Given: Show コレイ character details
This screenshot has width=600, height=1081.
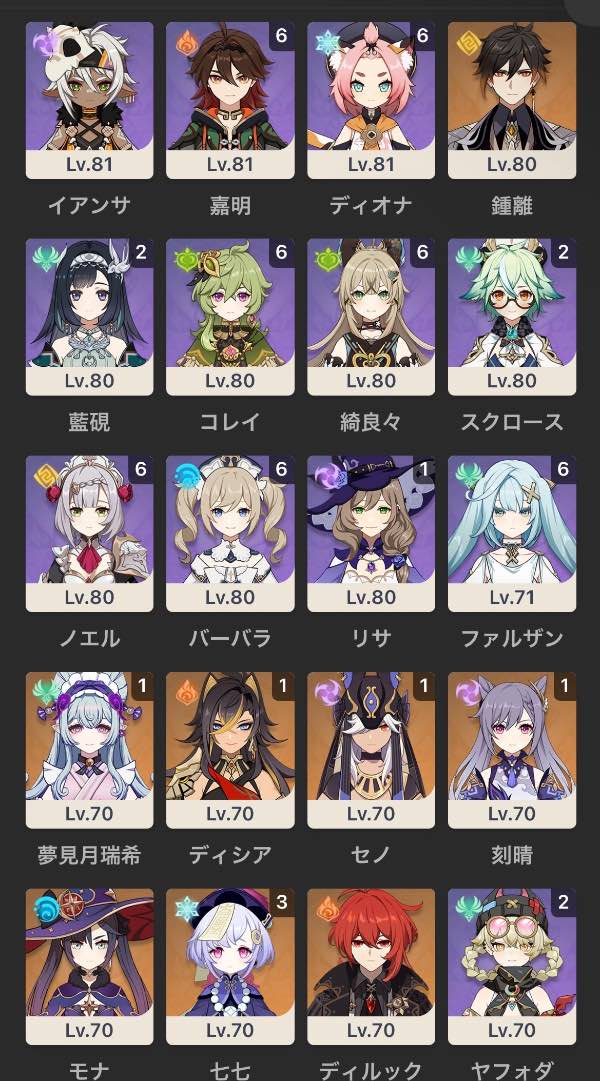Looking at the screenshot, I should click(x=230, y=316).
